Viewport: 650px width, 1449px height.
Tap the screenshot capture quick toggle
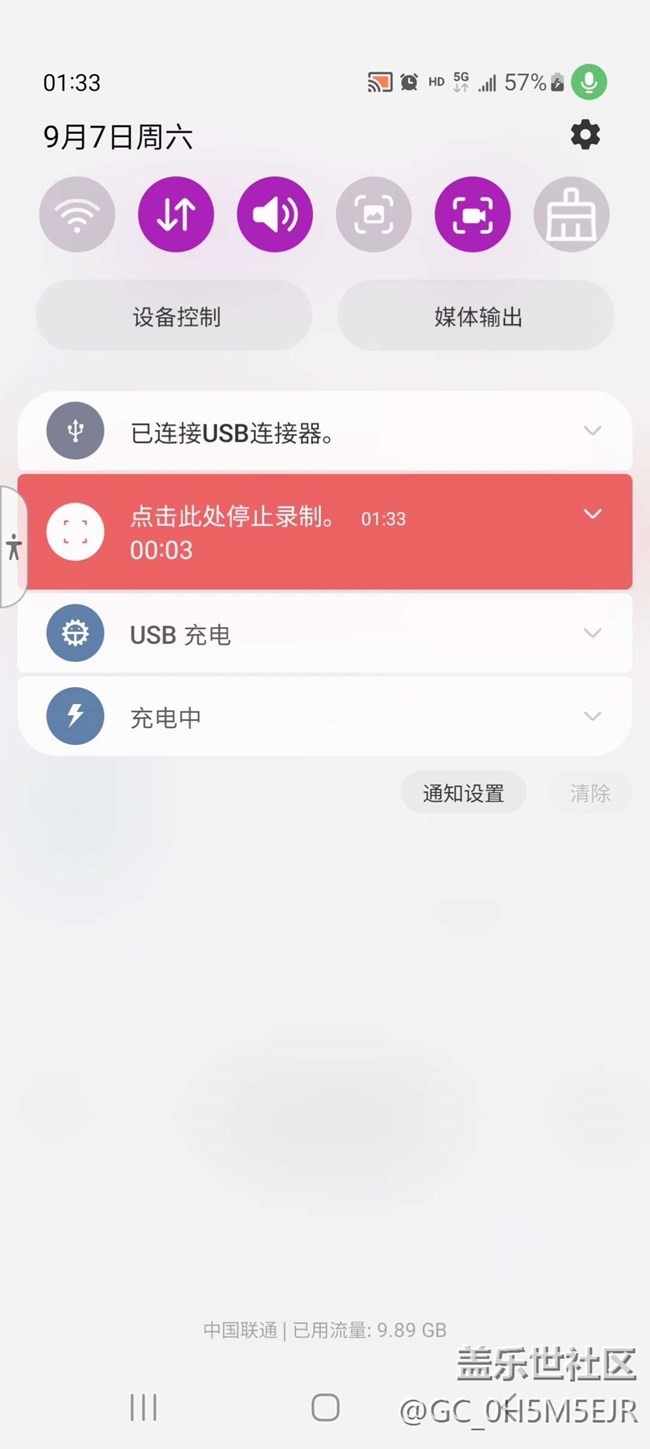374,215
